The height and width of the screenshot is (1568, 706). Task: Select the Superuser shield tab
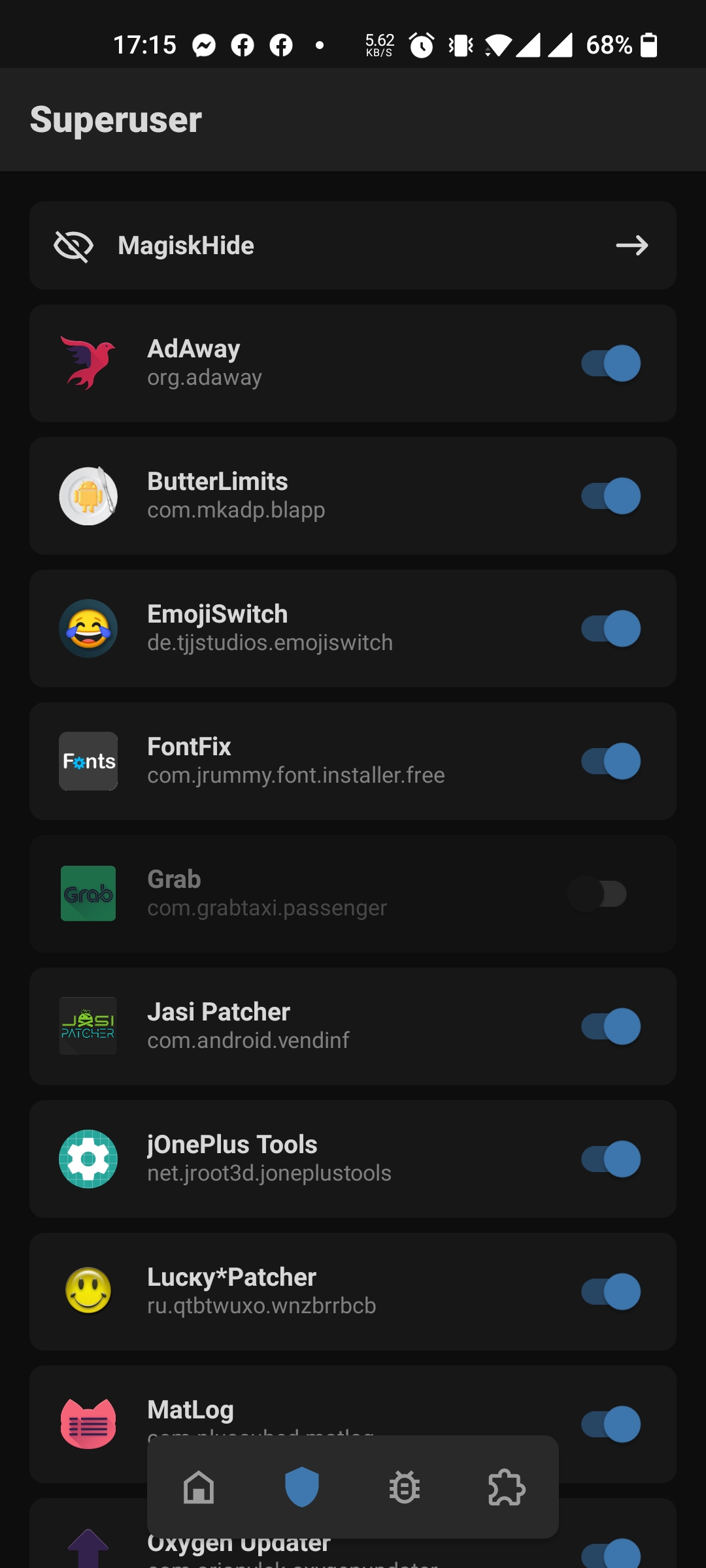tap(301, 1488)
